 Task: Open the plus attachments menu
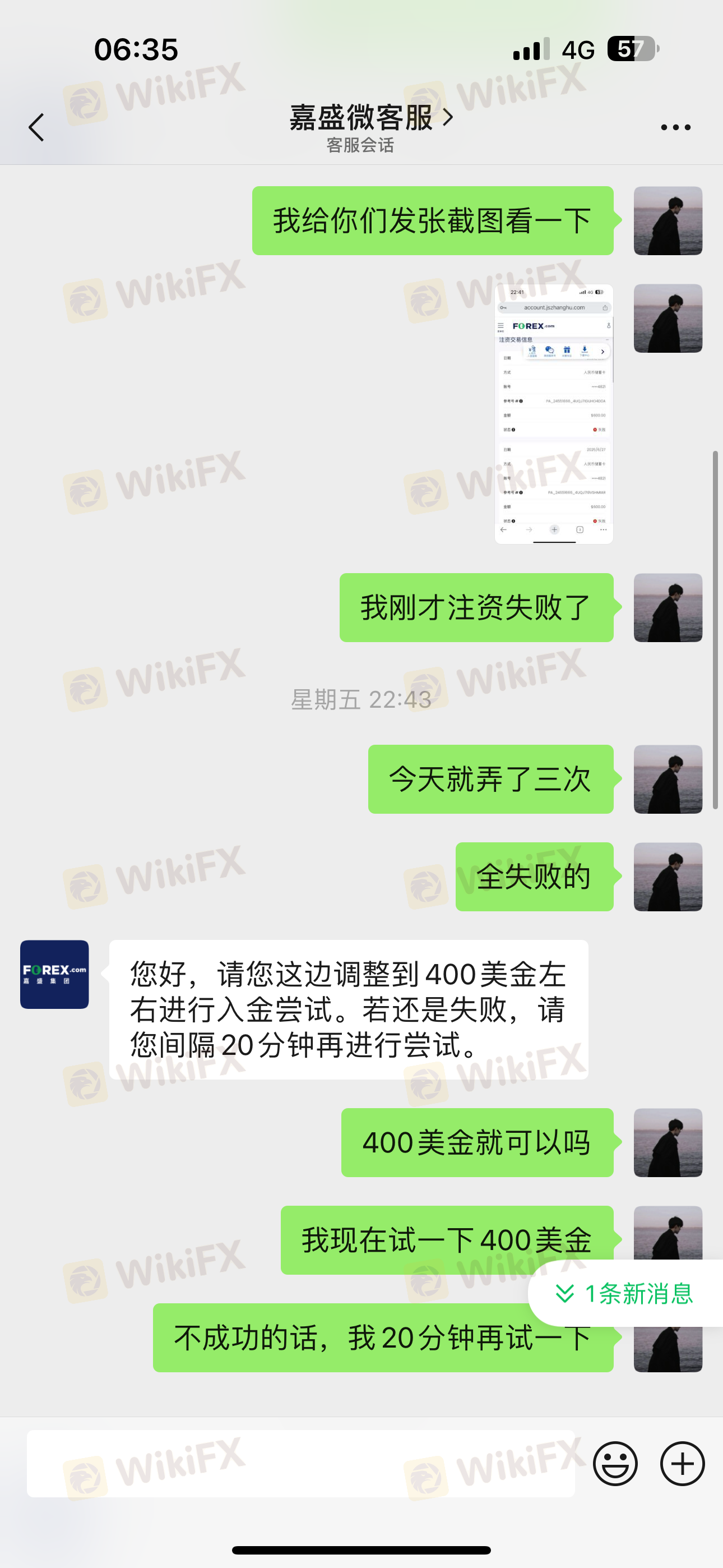pos(682,1463)
